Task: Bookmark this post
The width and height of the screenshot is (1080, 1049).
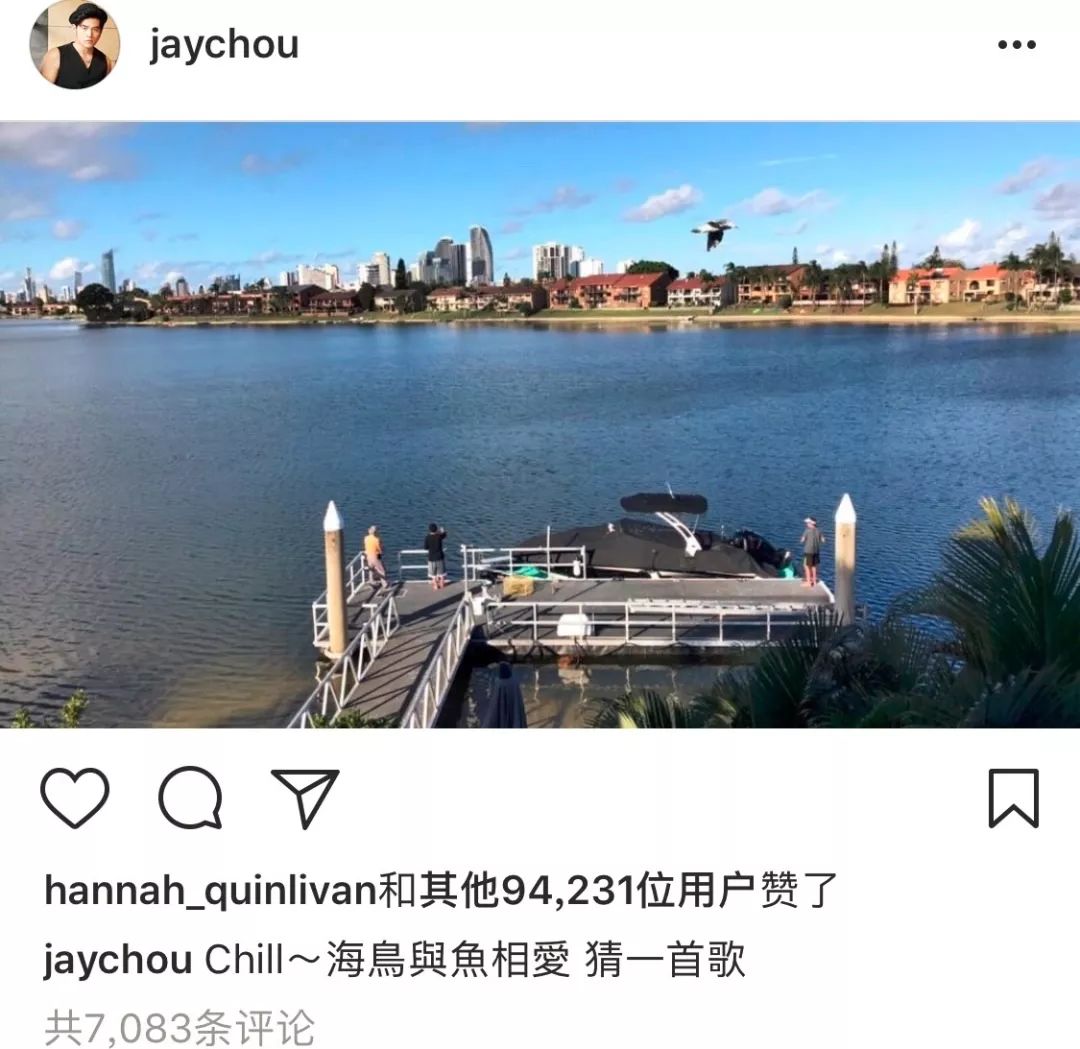Action: [x=1013, y=798]
